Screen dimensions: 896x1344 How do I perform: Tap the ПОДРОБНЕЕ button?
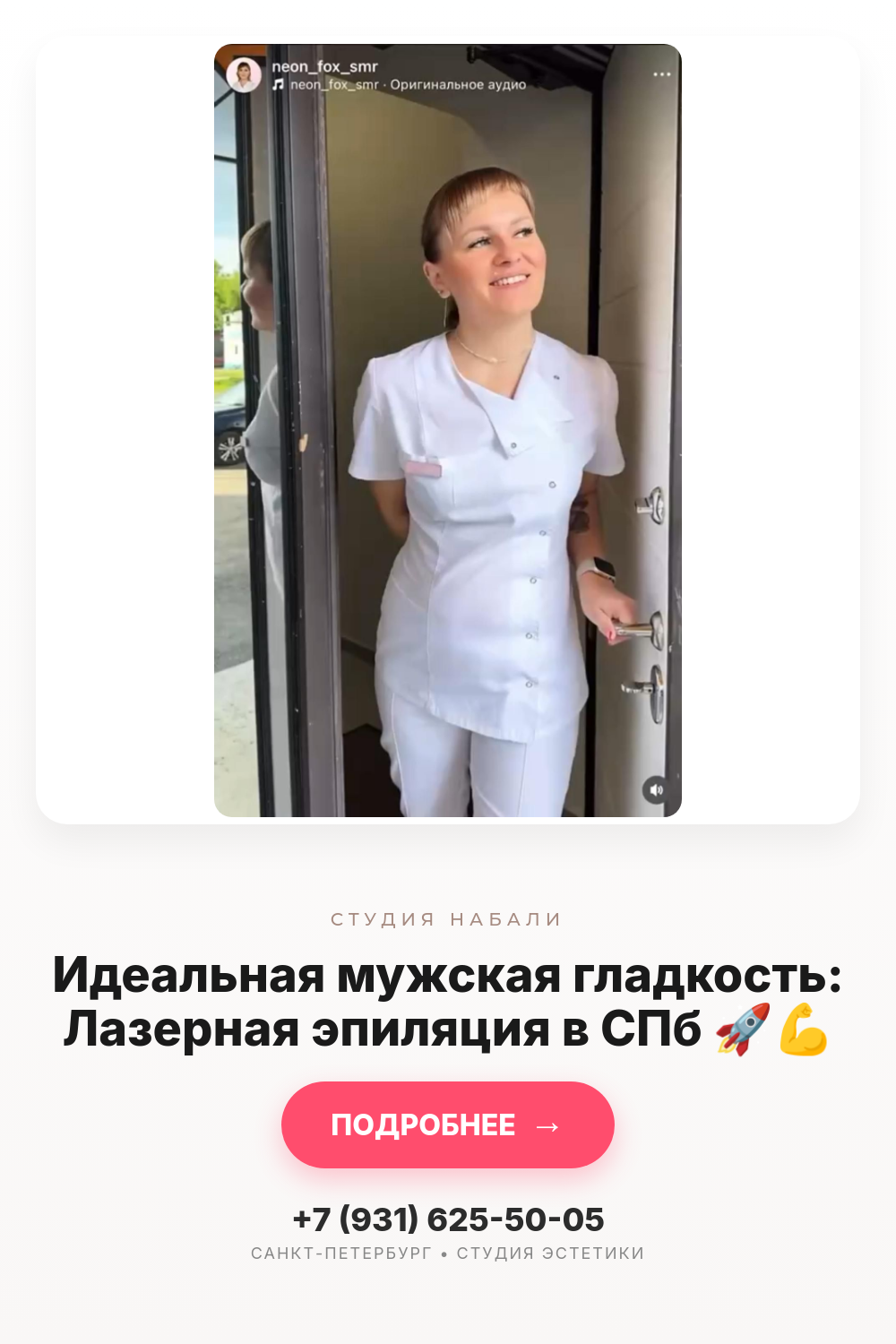(447, 1124)
